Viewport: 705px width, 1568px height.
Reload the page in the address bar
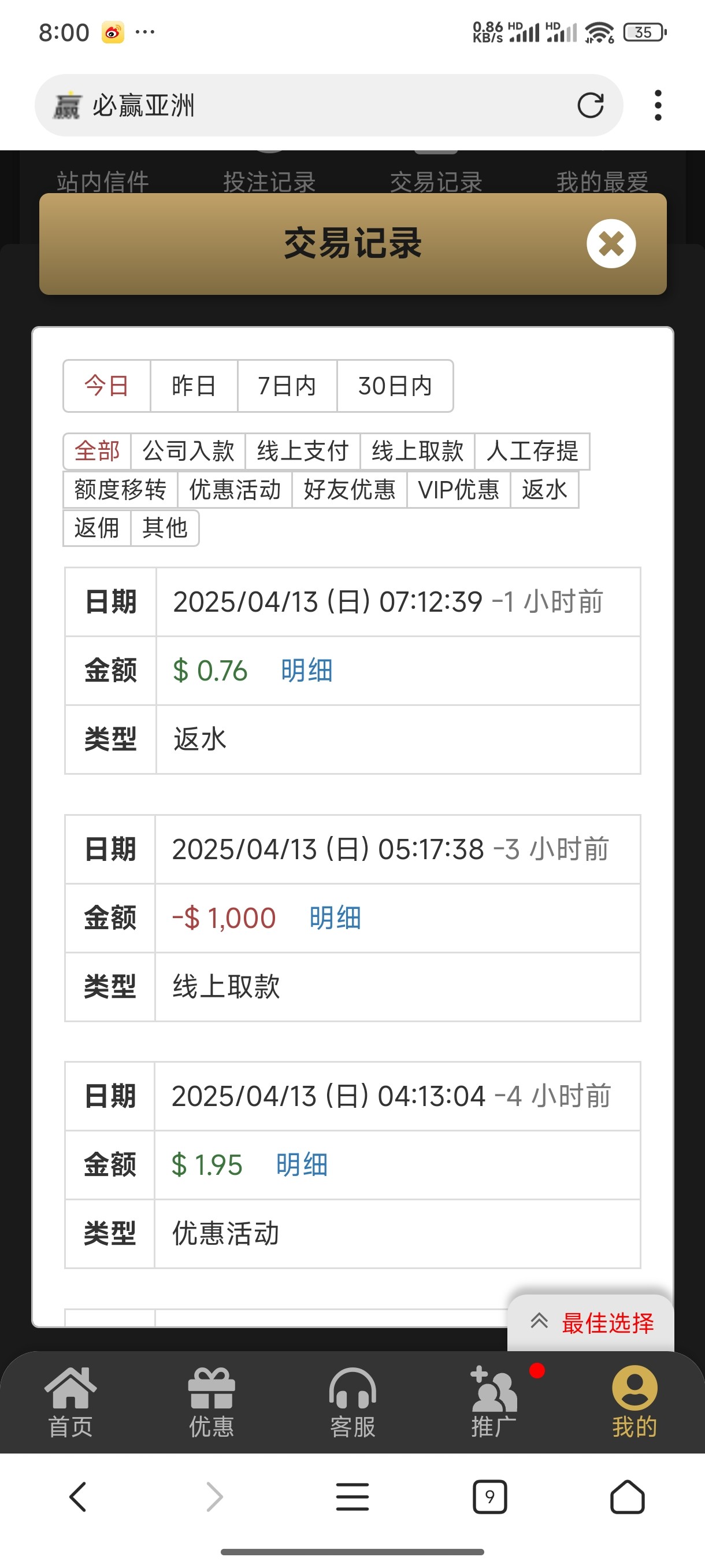[x=589, y=105]
